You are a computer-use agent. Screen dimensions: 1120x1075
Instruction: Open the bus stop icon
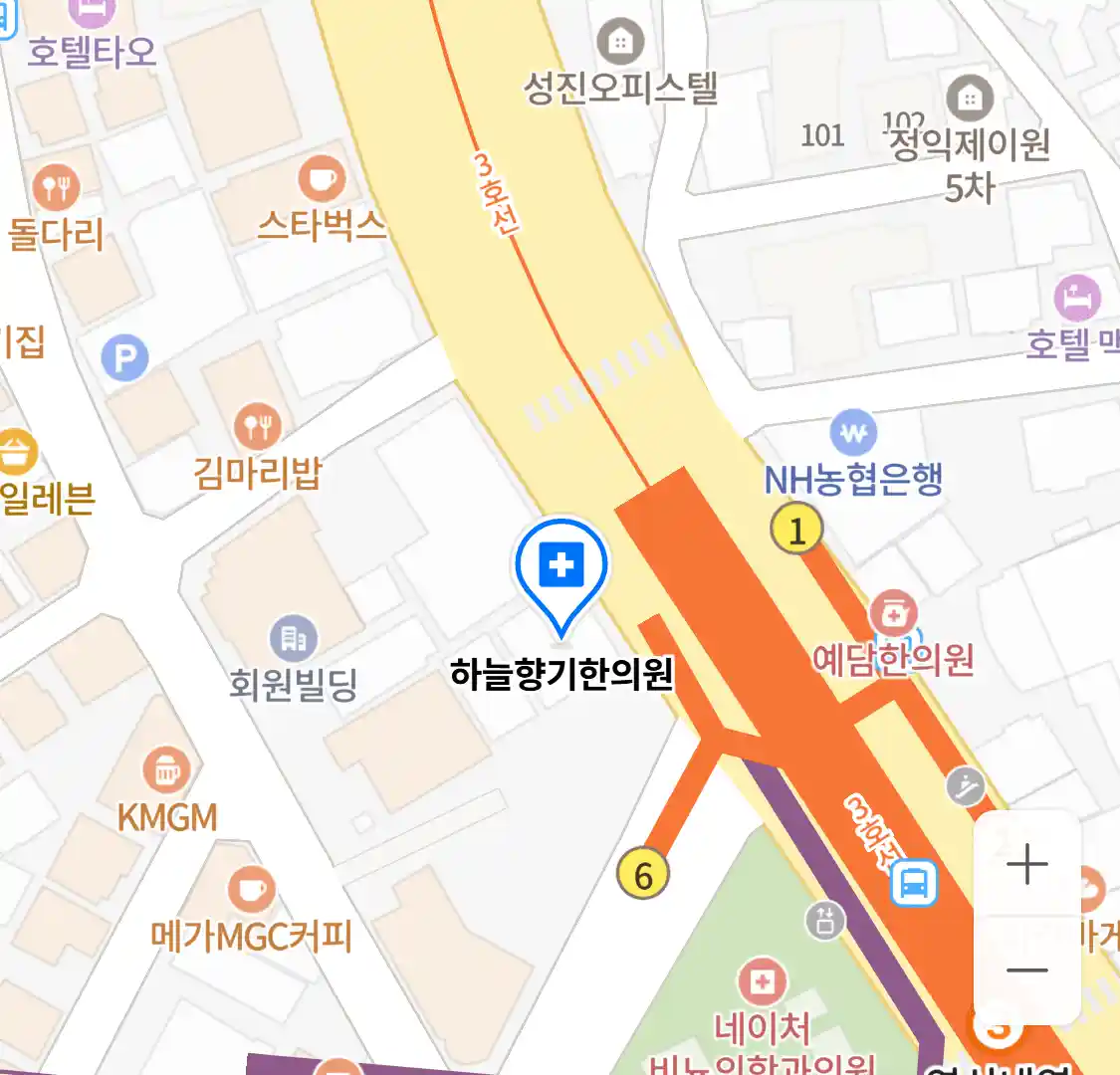[914, 882]
